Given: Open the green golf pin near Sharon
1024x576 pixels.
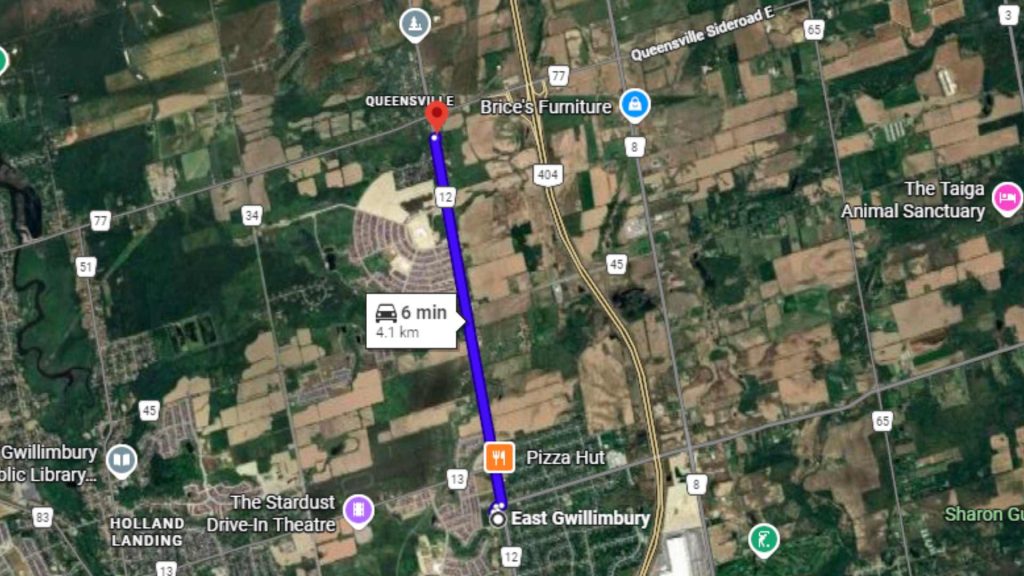Looking at the screenshot, I should tap(764, 541).
